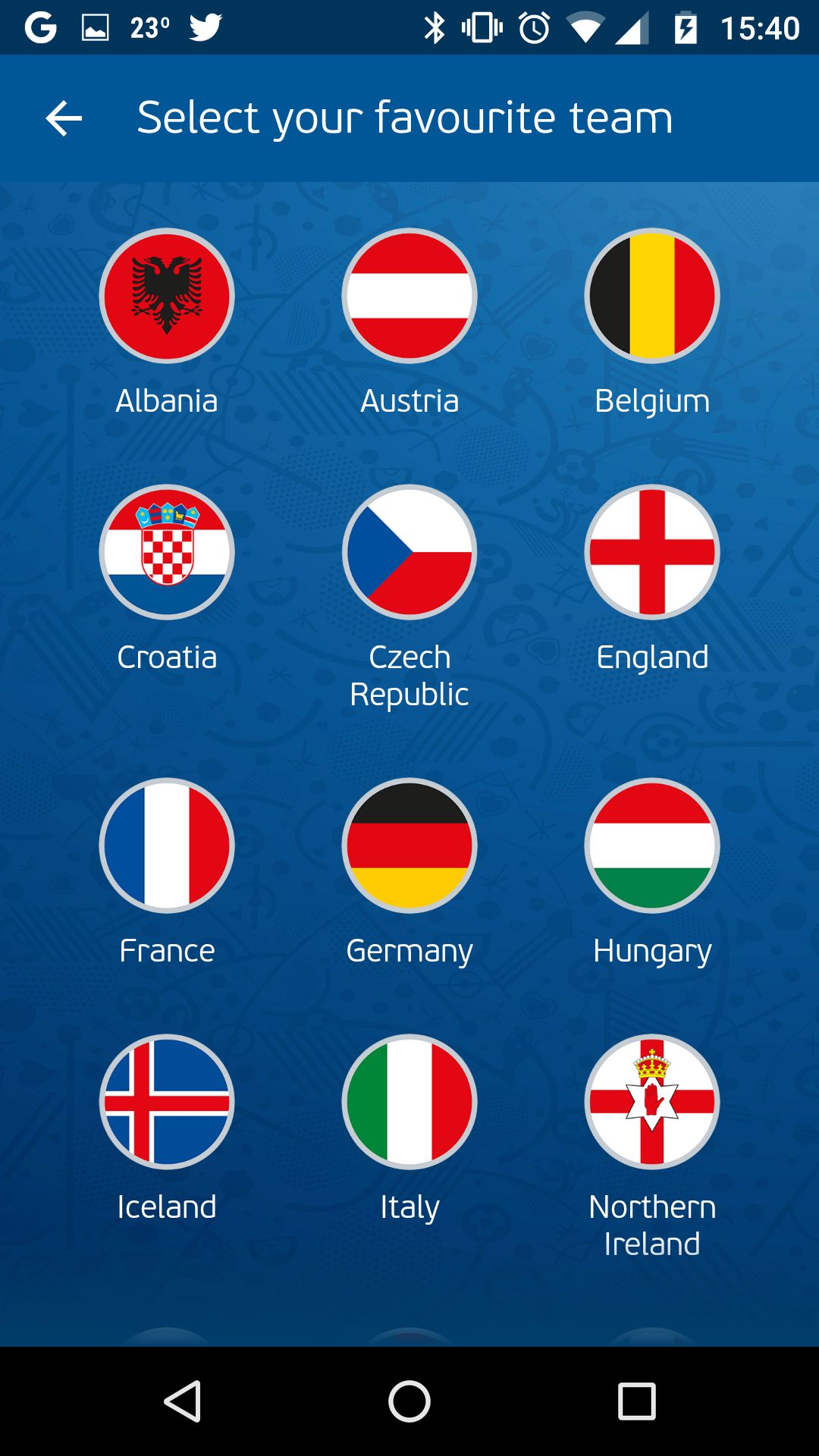The height and width of the screenshot is (1456, 819).
Task: Select Albania as favourite team
Action: click(167, 296)
